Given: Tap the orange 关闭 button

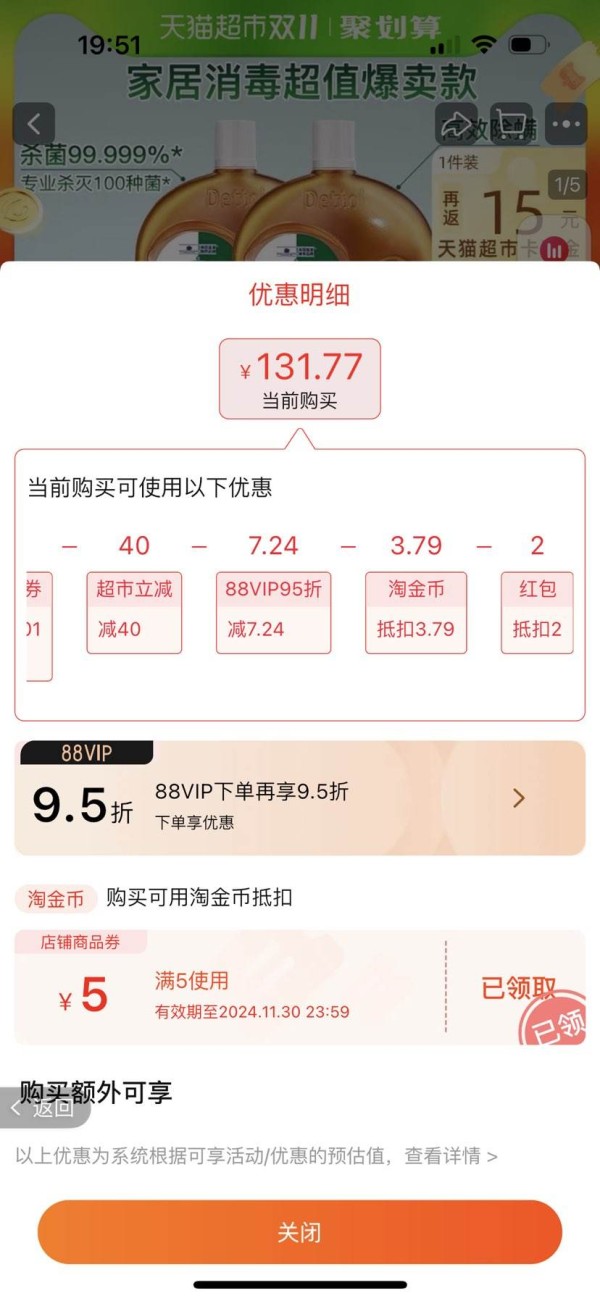Looking at the screenshot, I should 300,1232.
